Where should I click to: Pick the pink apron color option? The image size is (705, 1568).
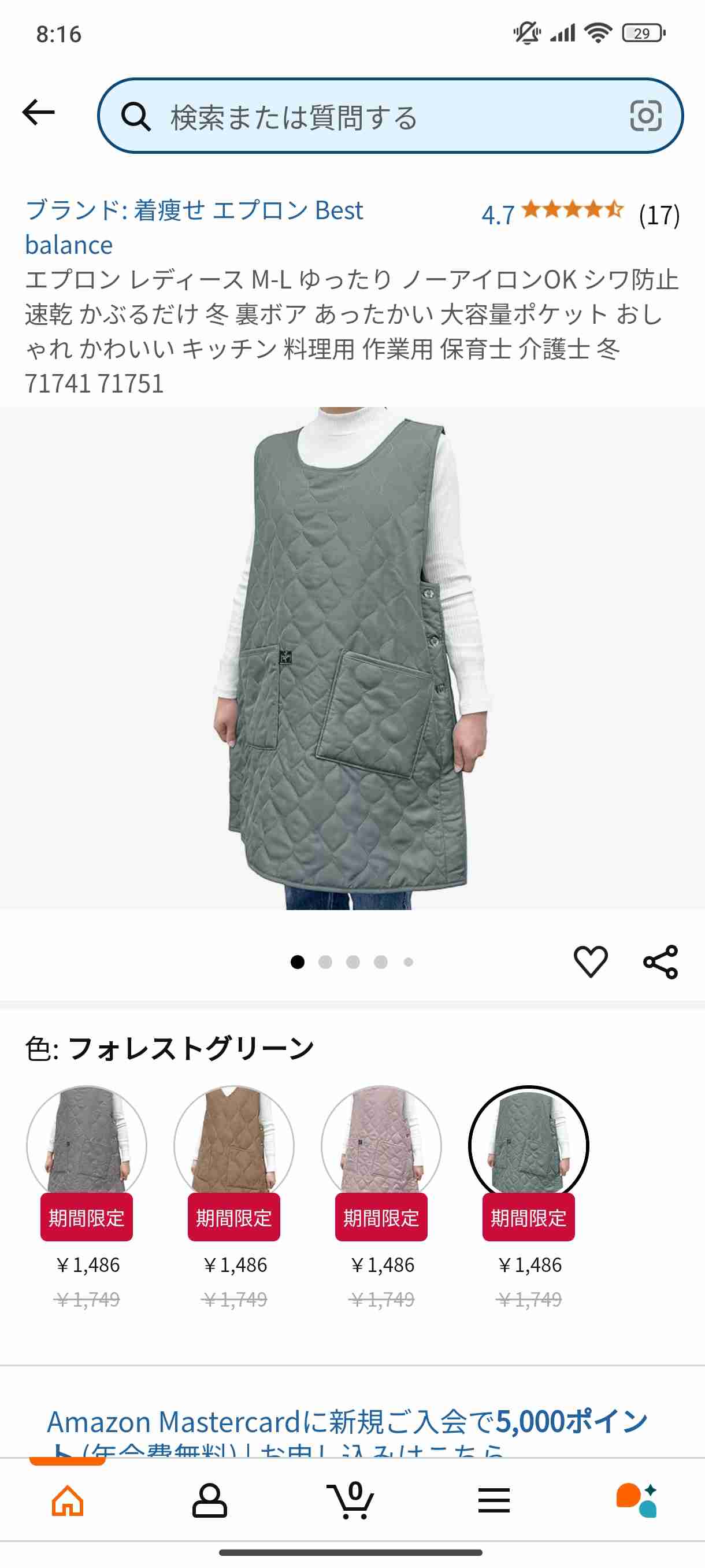pos(381,1144)
